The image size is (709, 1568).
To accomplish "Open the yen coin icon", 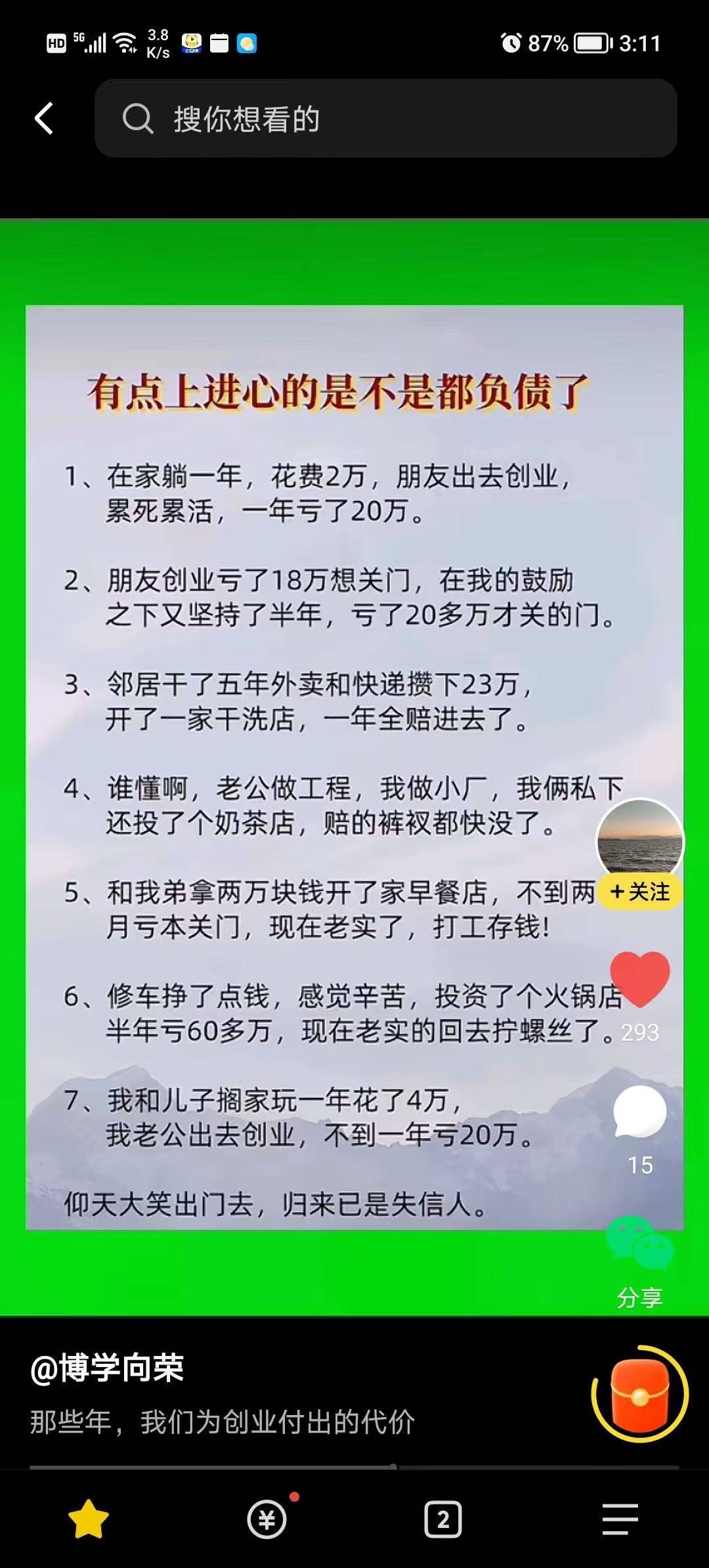I will (x=267, y=1519).
